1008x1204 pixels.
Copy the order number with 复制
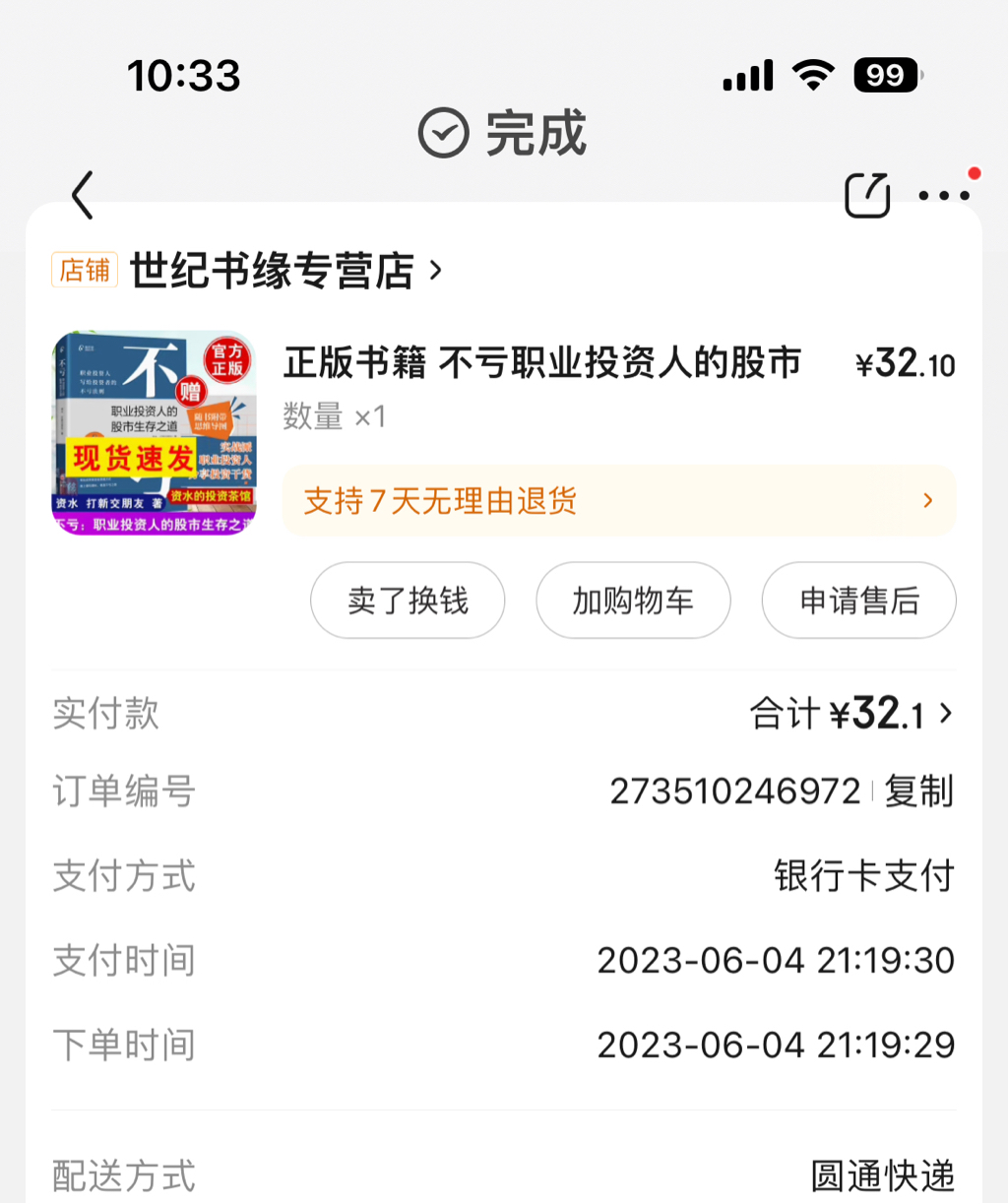(918, 792)
